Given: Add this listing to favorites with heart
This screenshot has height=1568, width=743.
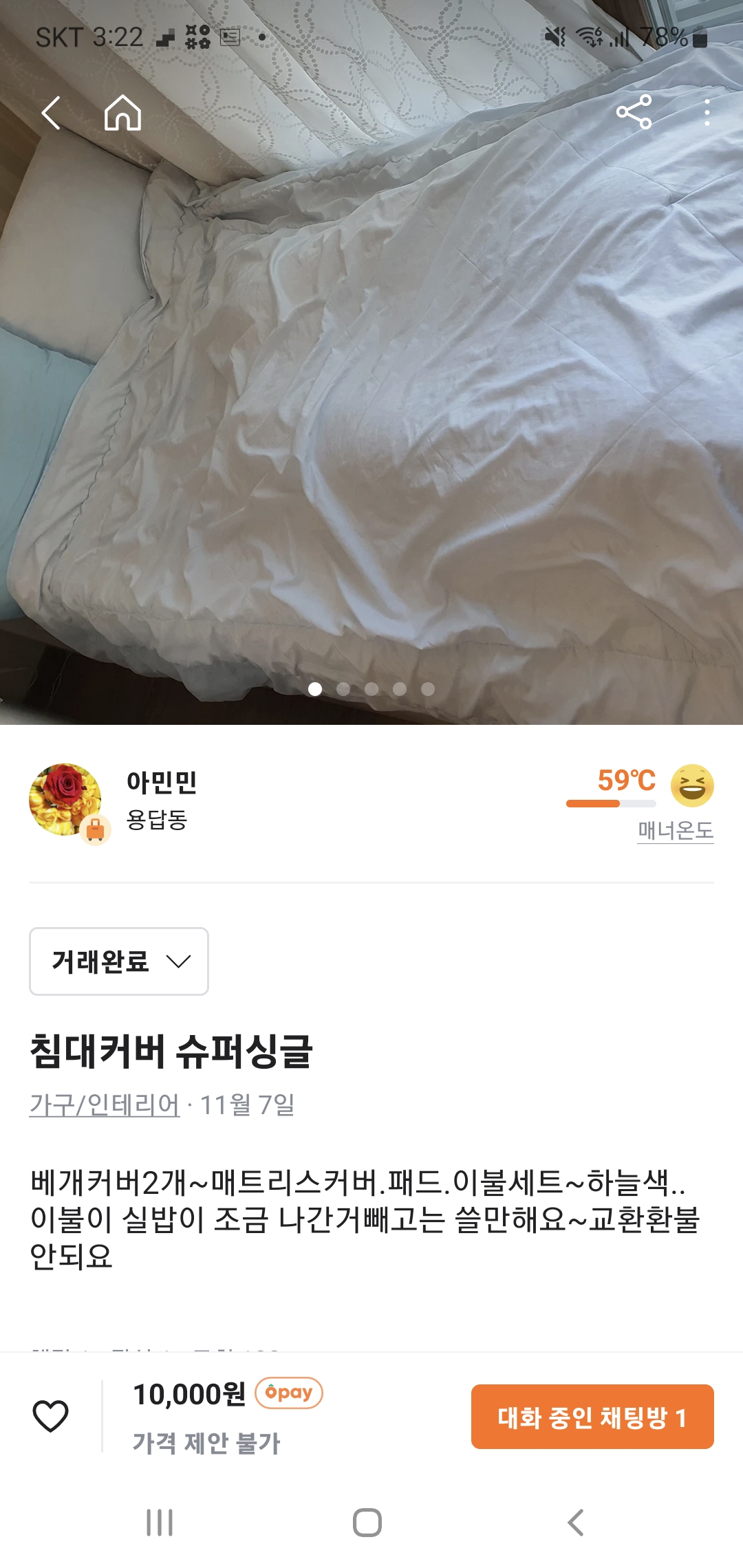Looking at the screenshot, I should tap(51, 1416).
